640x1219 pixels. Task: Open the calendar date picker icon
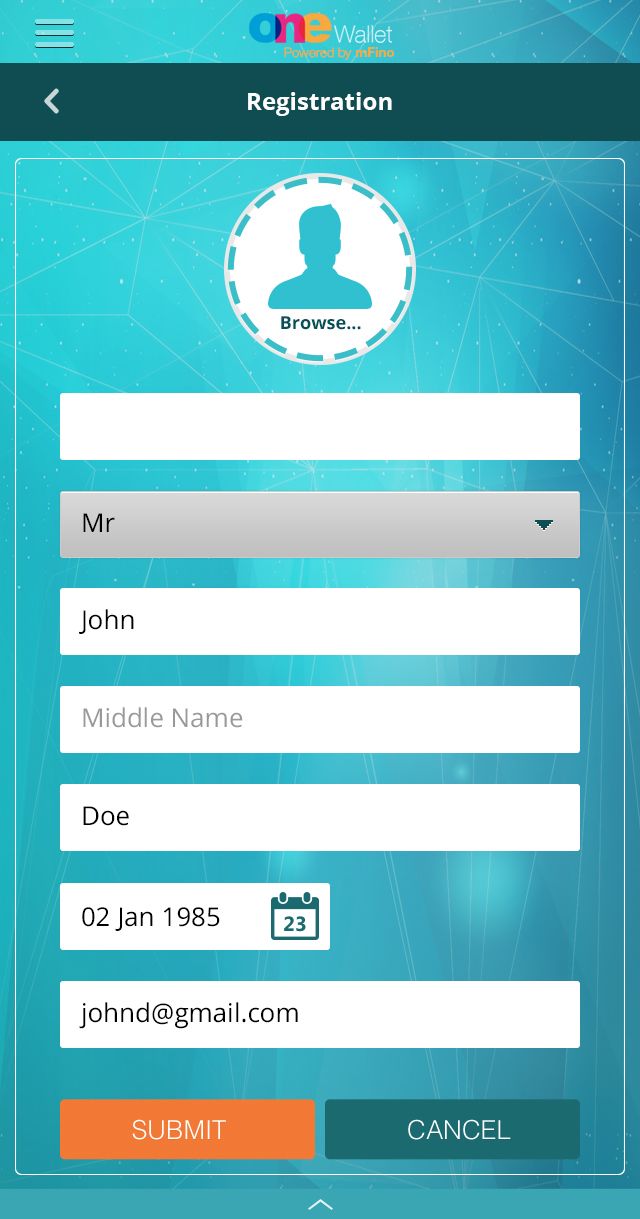[295, 916]
